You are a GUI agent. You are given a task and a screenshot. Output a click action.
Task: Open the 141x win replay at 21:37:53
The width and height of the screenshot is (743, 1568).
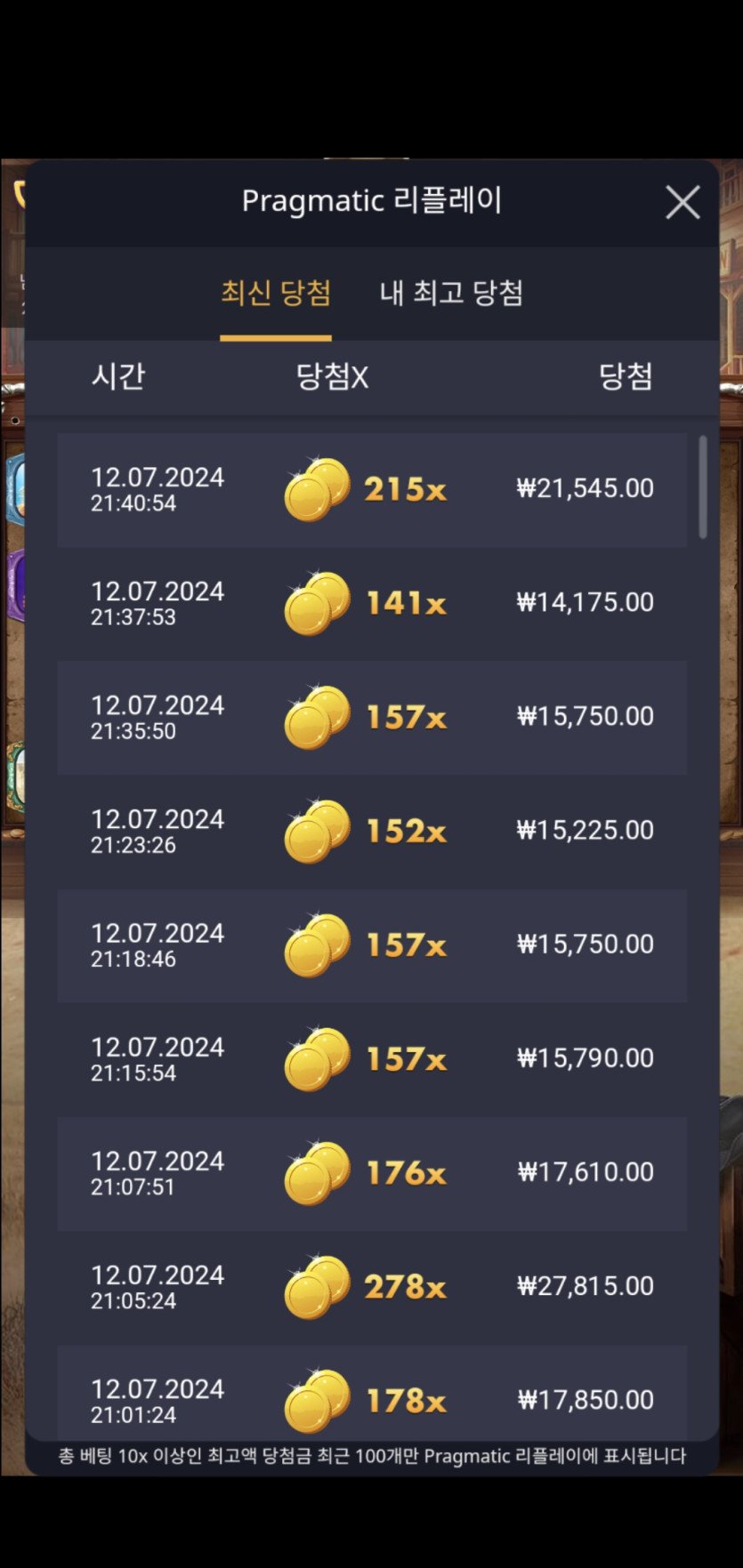(x=372, y=604)
